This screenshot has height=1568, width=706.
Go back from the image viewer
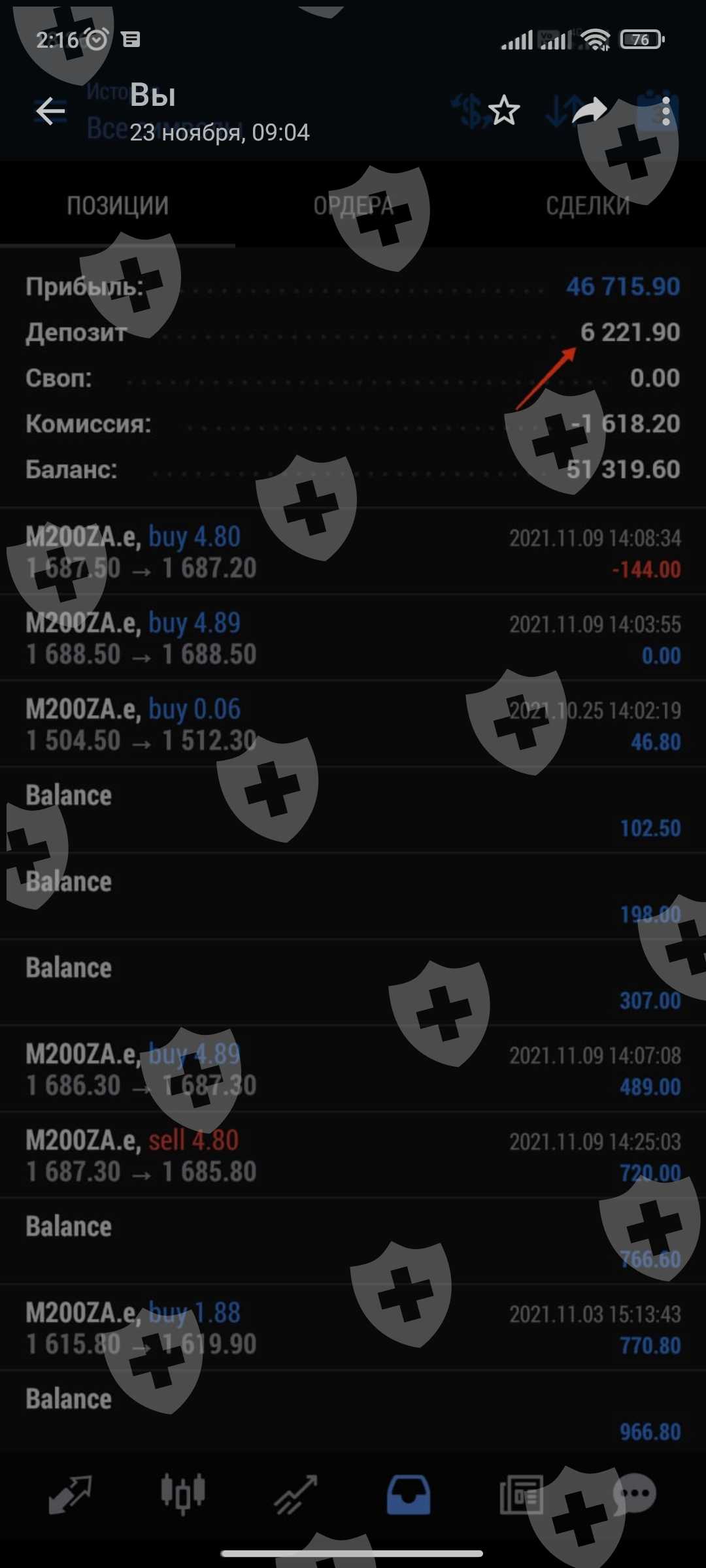tap(50, 111)
